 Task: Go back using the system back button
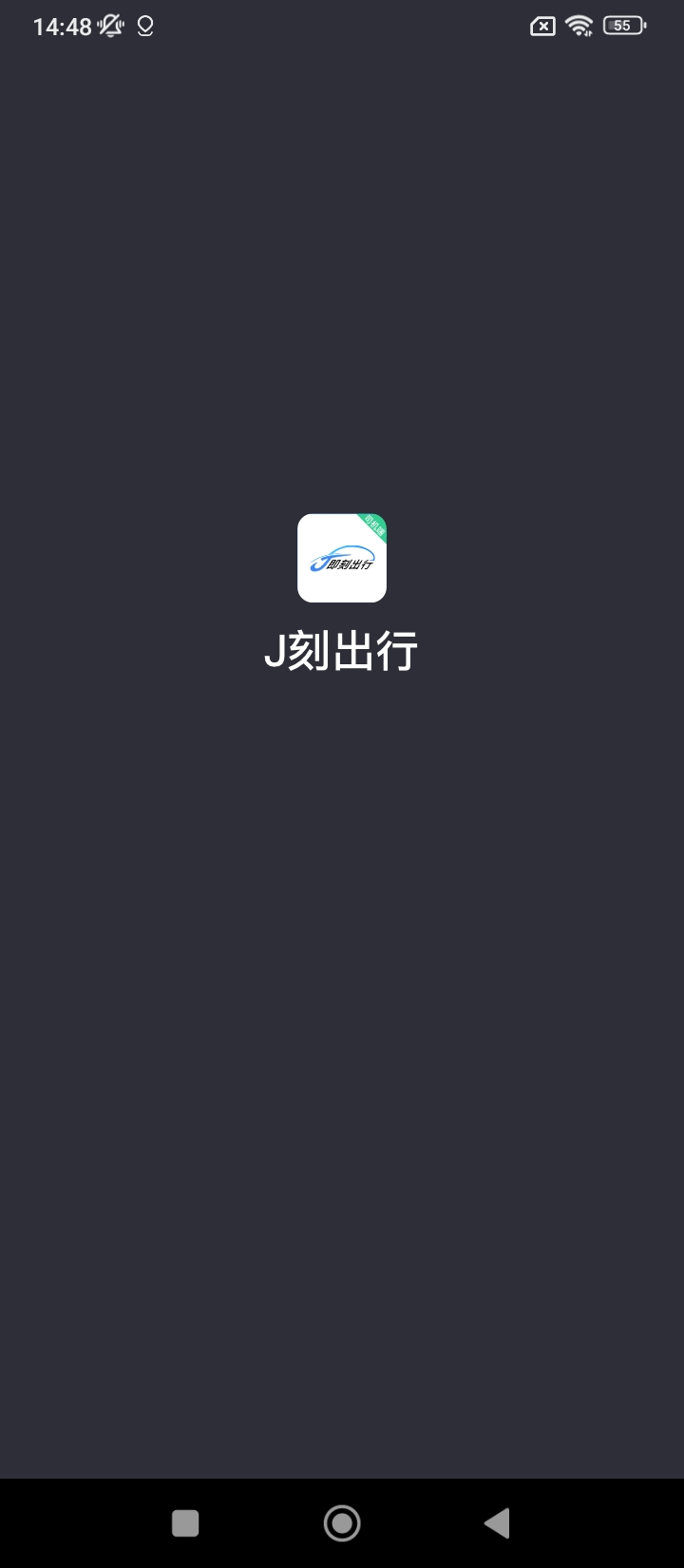point(497,1523)
